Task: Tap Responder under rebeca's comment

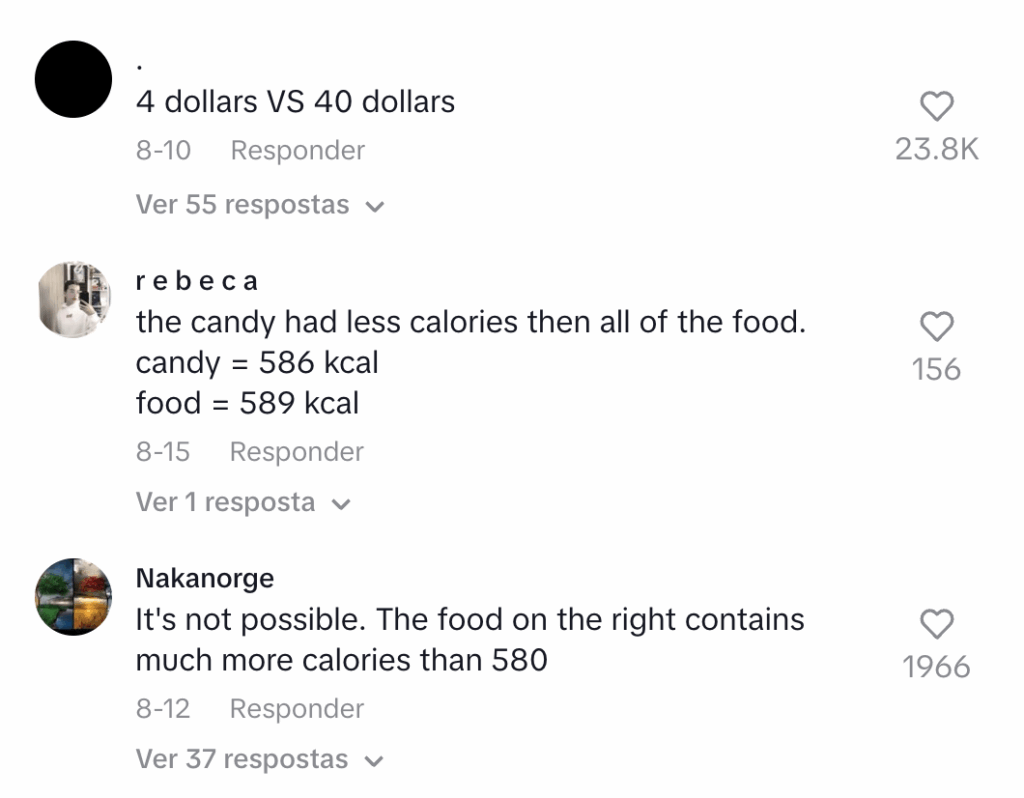Action: (297, 452)
